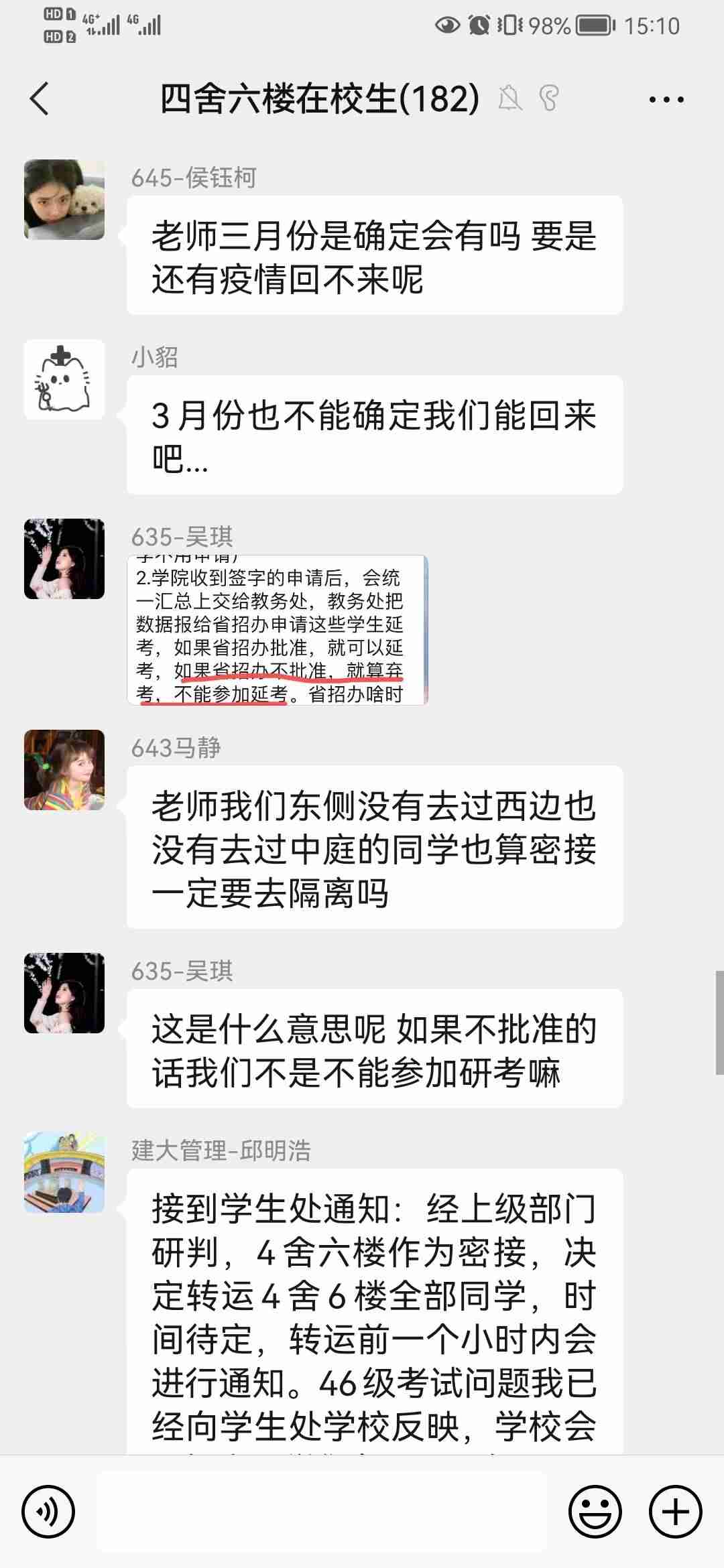The width and height of the screenshot is (724, 1568).
Task: Tap the avatar of 645-侯钰柯
Action: pos(64,200)
